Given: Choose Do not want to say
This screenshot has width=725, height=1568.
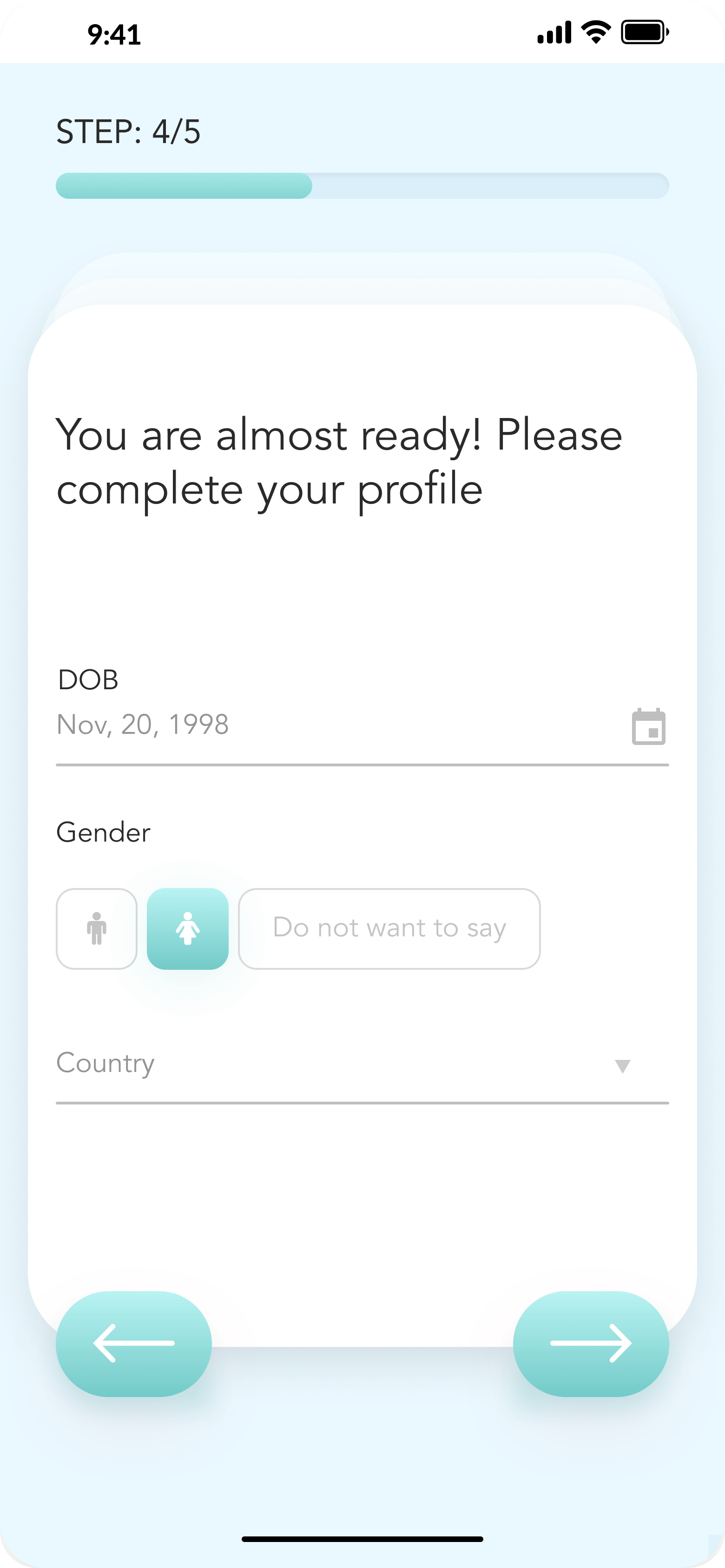Looking at the screenshot, I should tap(389, 928).
